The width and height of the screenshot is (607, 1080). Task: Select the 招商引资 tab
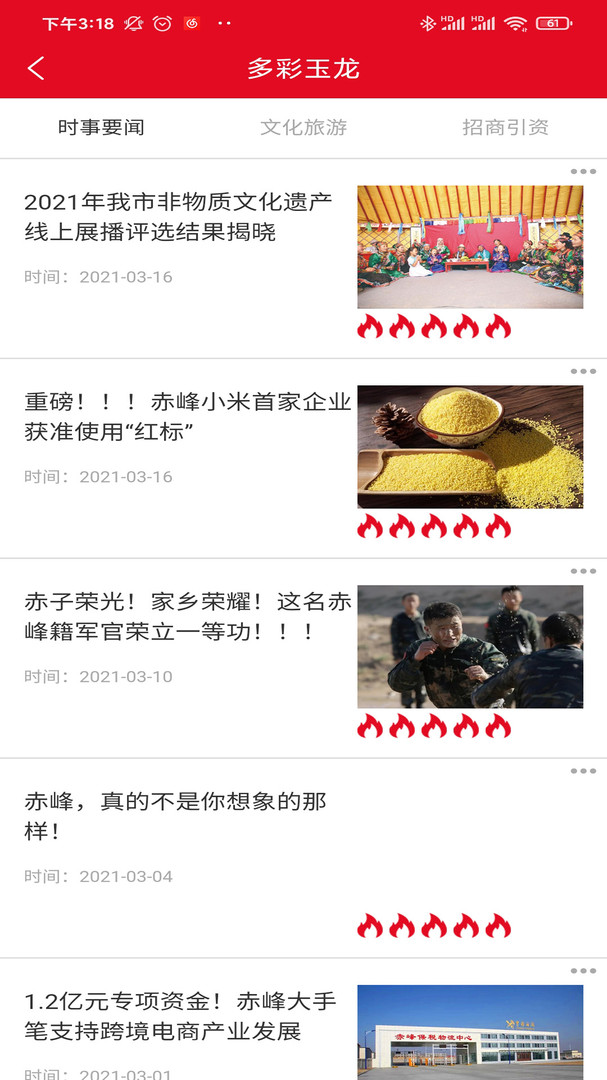pos(505,128)
